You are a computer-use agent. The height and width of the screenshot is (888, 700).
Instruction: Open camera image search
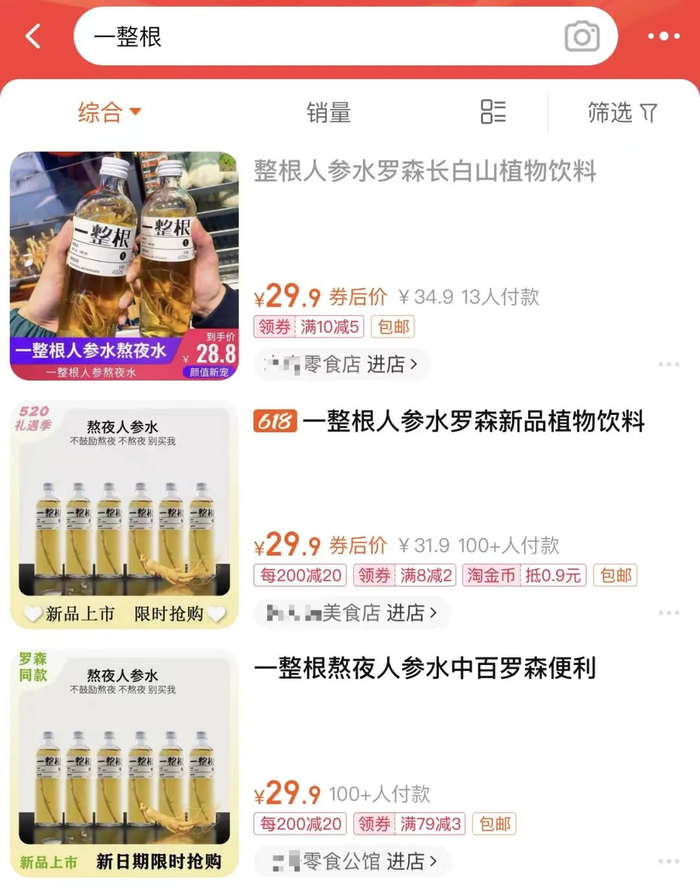point(582,37)
